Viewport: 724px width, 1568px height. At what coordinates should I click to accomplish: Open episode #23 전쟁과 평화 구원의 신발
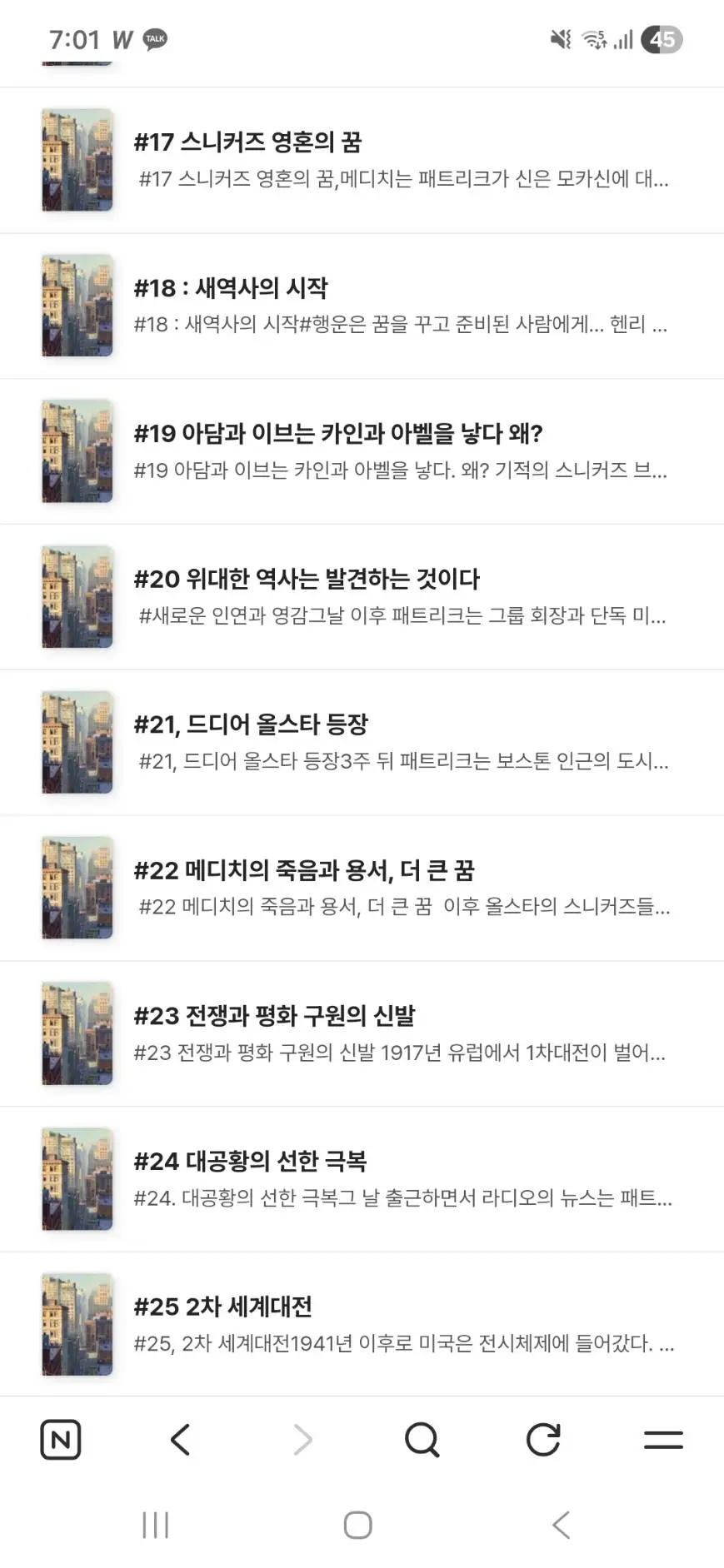point(362,1033)
